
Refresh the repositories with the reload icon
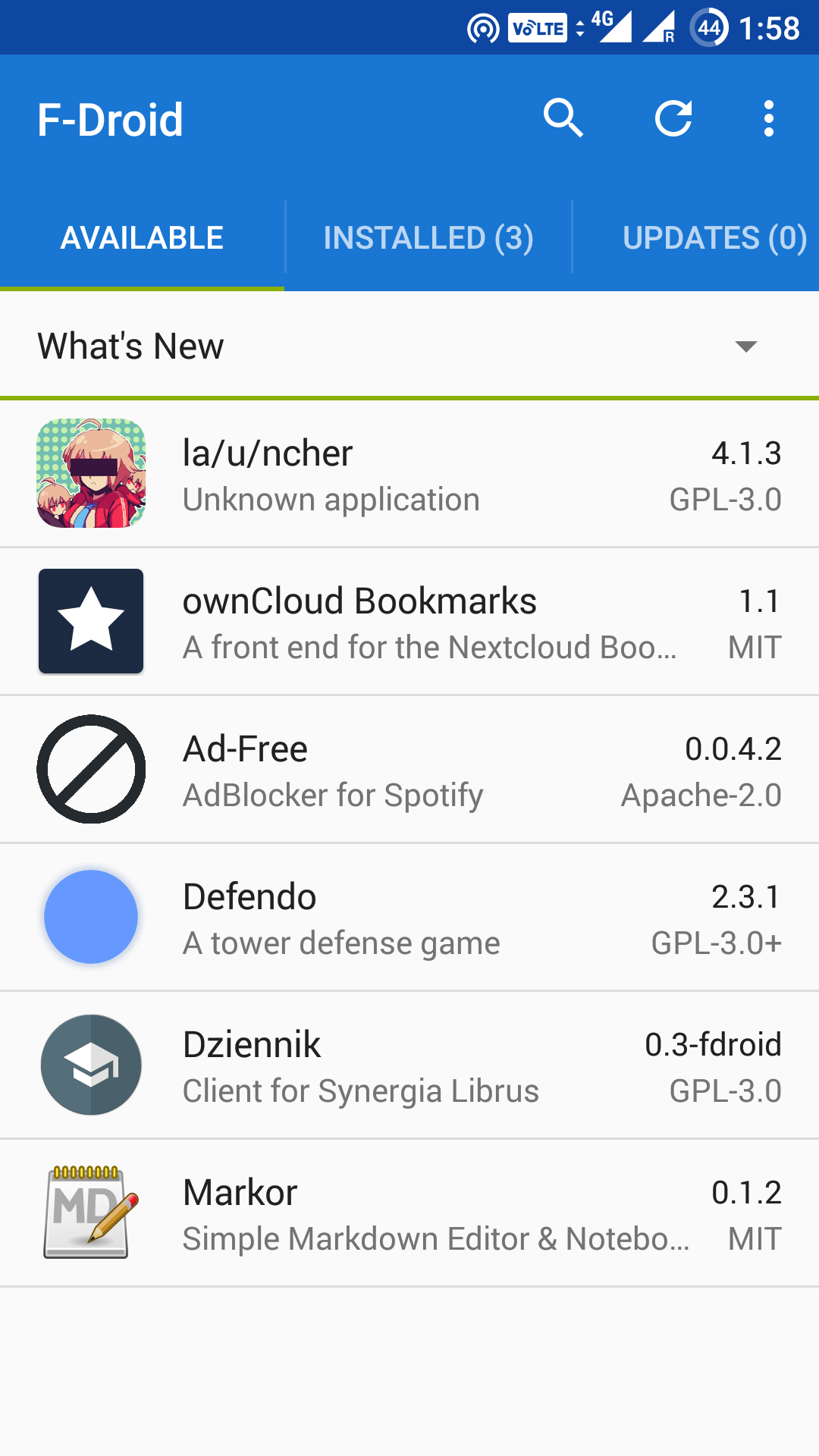(673, 118)
